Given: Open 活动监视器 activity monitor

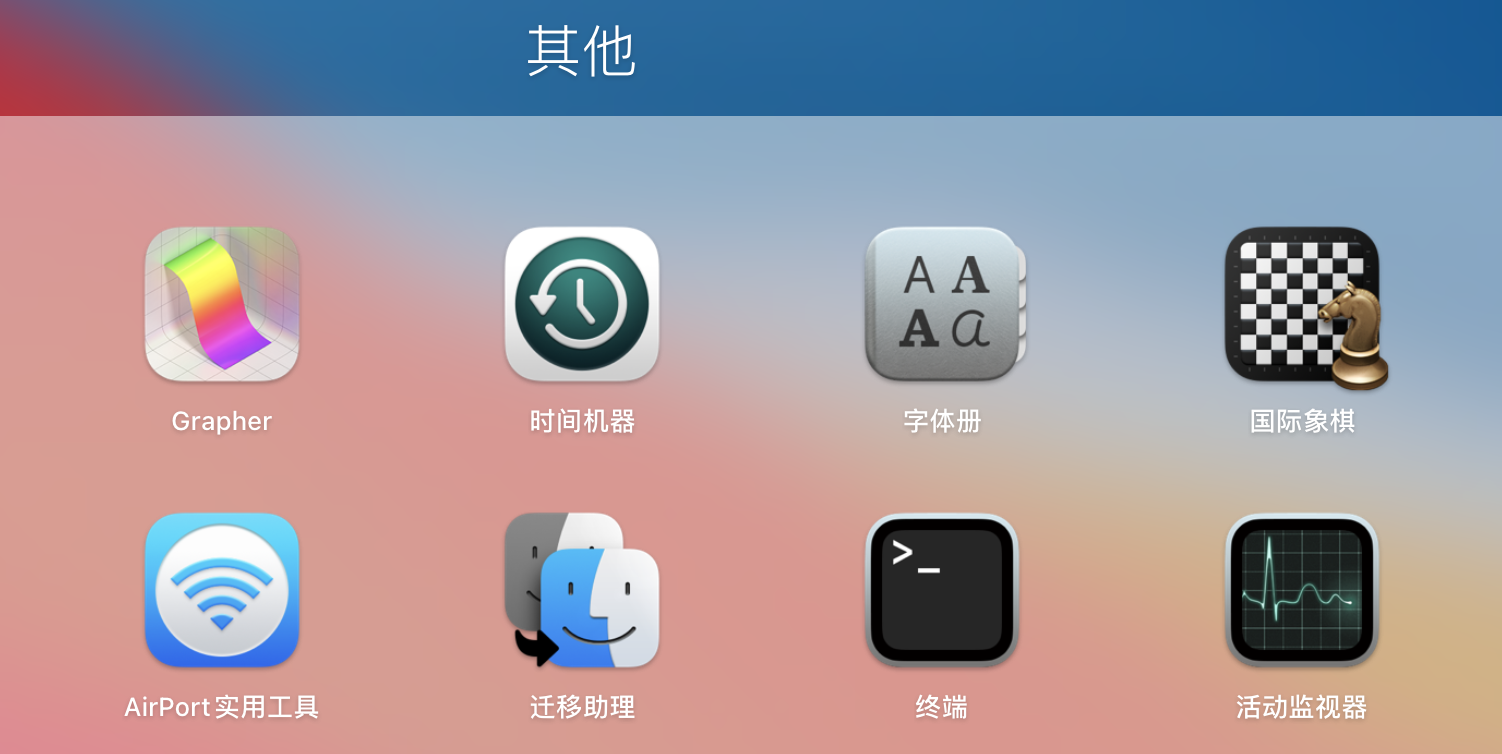Looking at the screenshot, I should (1302, 590).
